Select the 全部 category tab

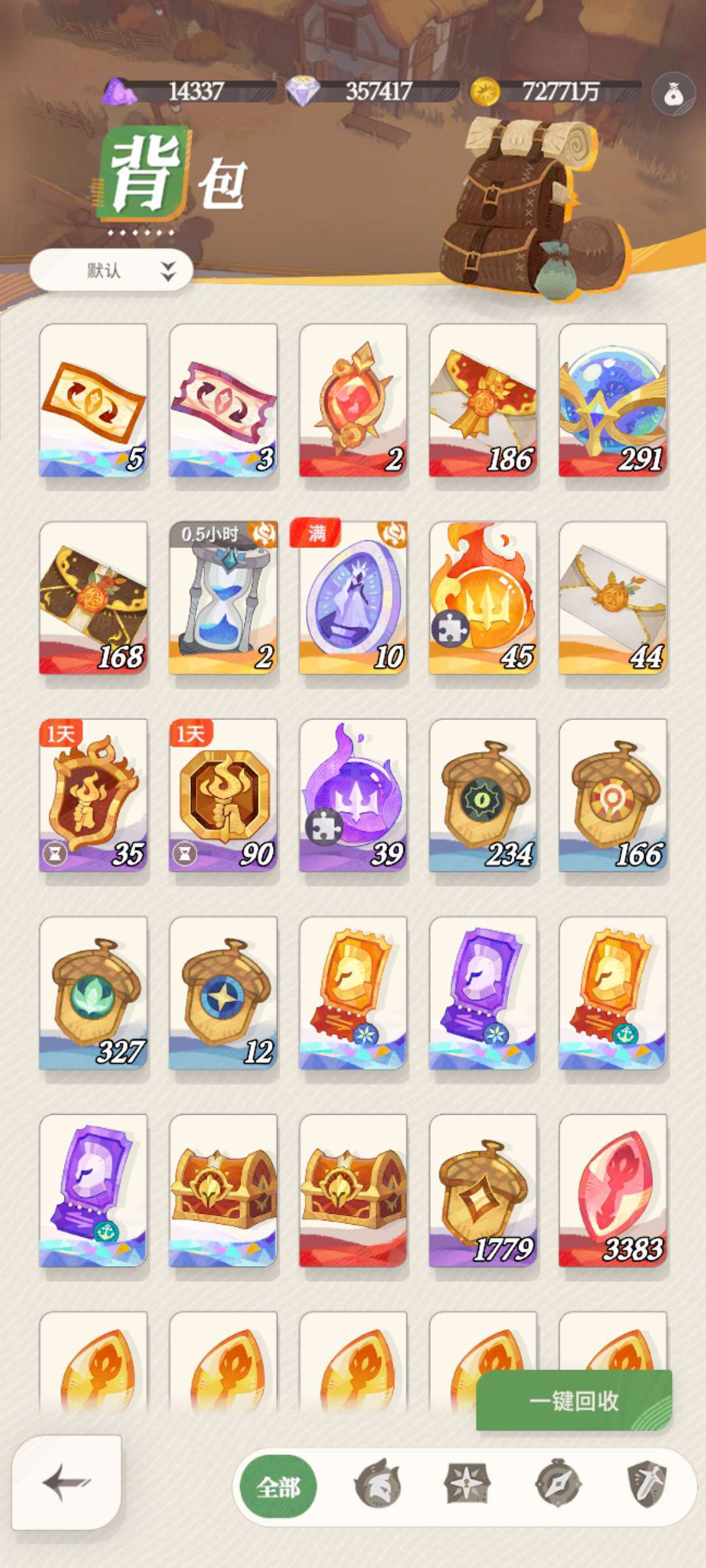pos(278,1487)
